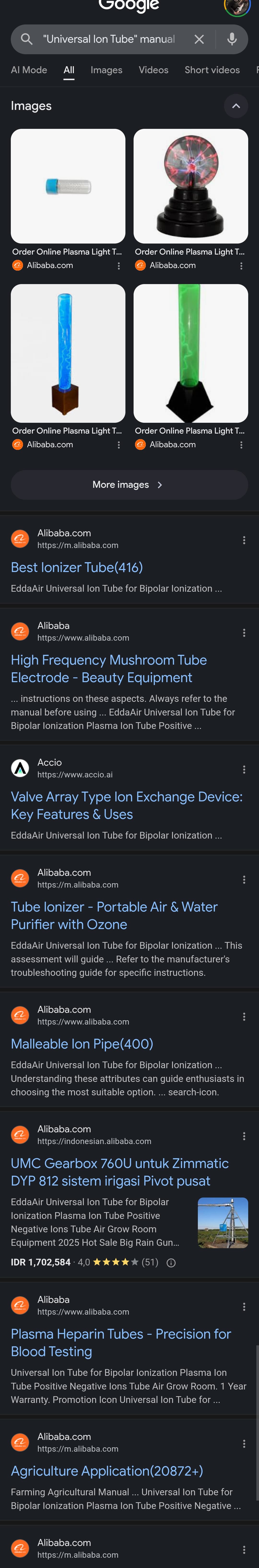Open the green plasma tube image

pyautogui.click(x=191, y=353)
